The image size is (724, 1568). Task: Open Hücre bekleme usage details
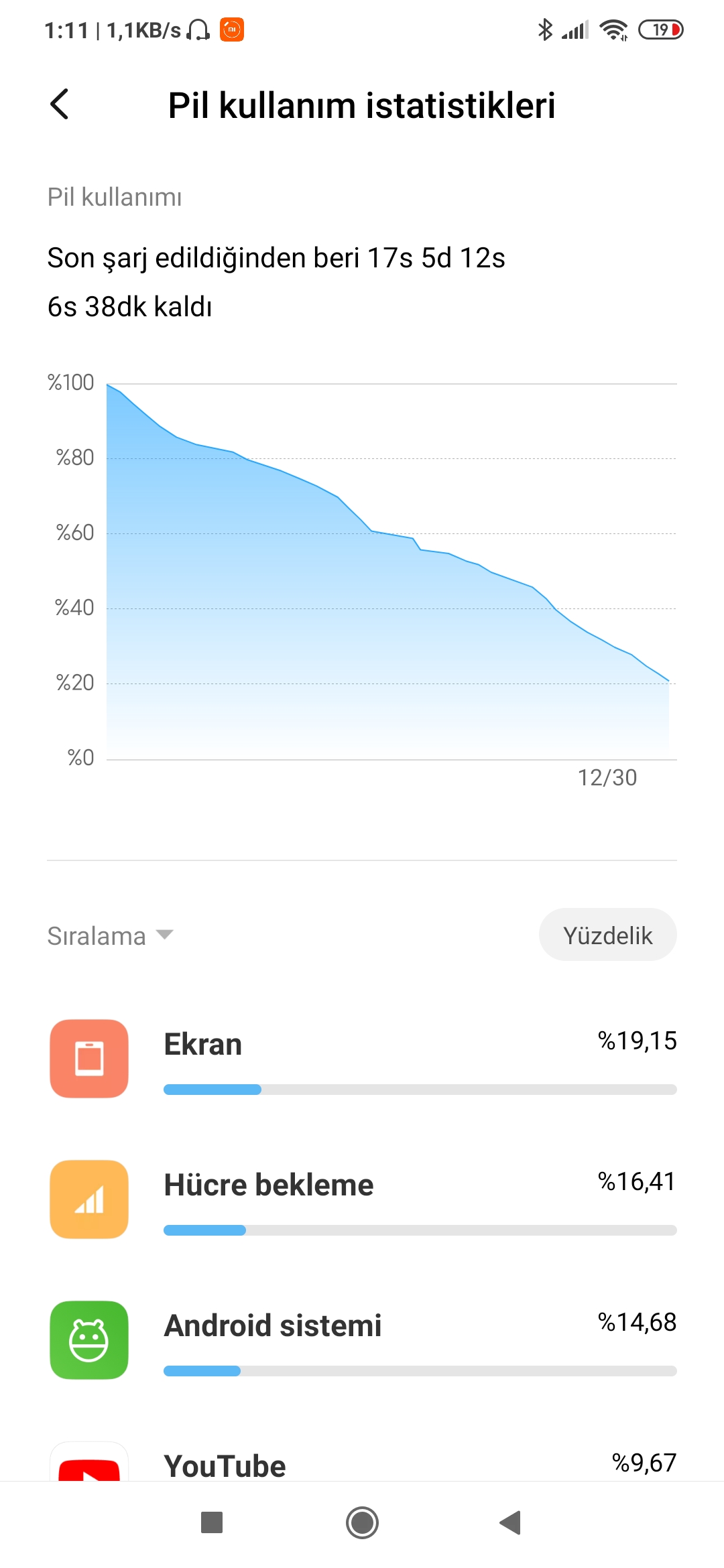362,1199
